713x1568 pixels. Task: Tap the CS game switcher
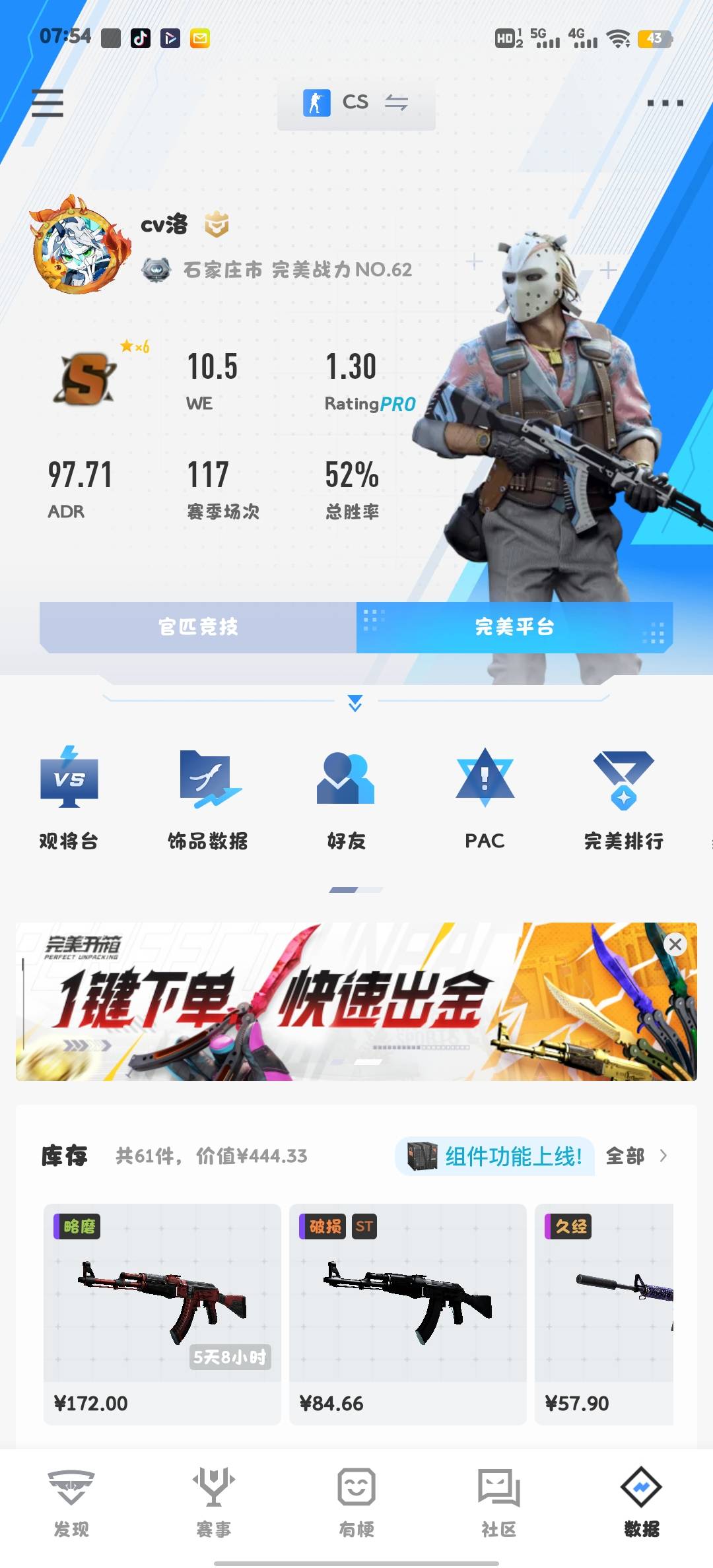pyautogui.click(x=356, y=102)
